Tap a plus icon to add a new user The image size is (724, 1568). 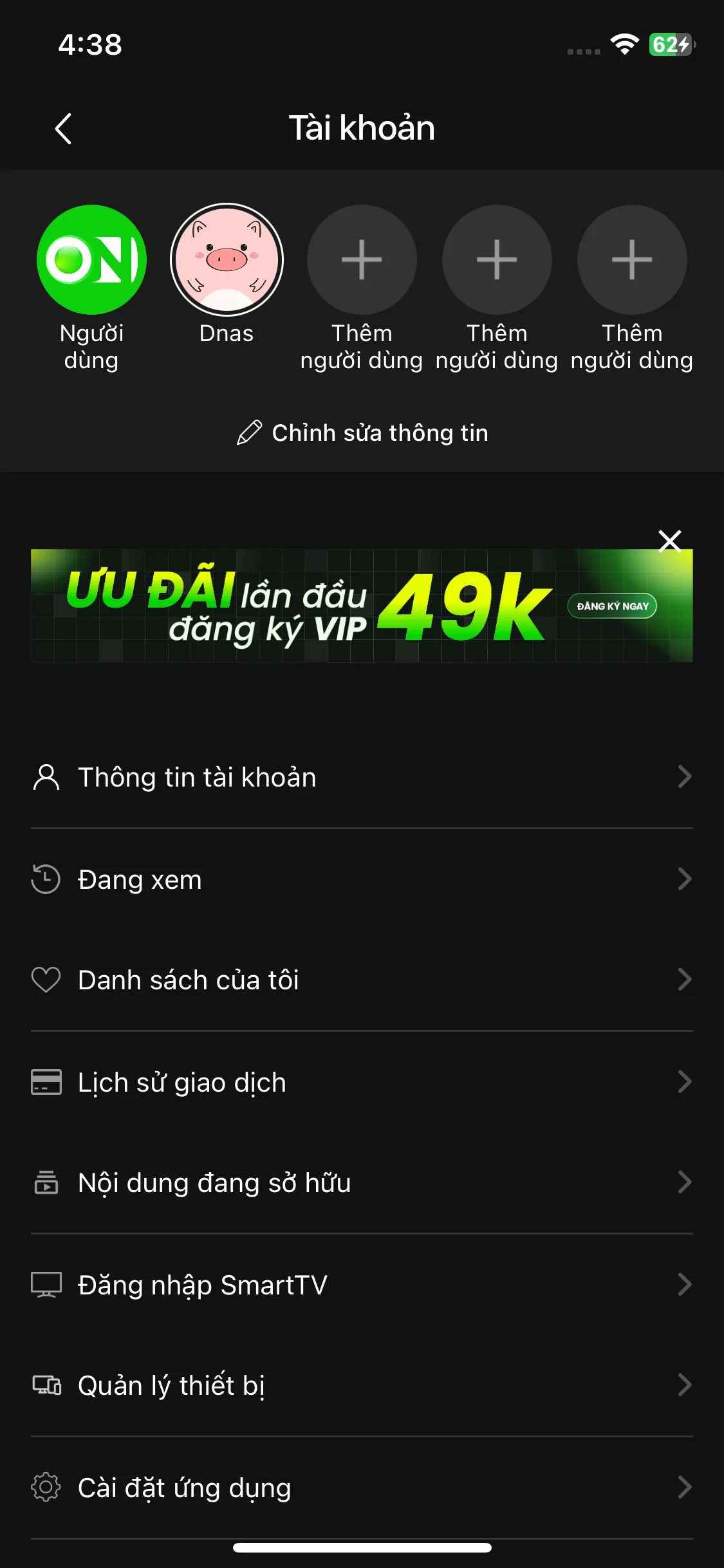tap(362, 259)
